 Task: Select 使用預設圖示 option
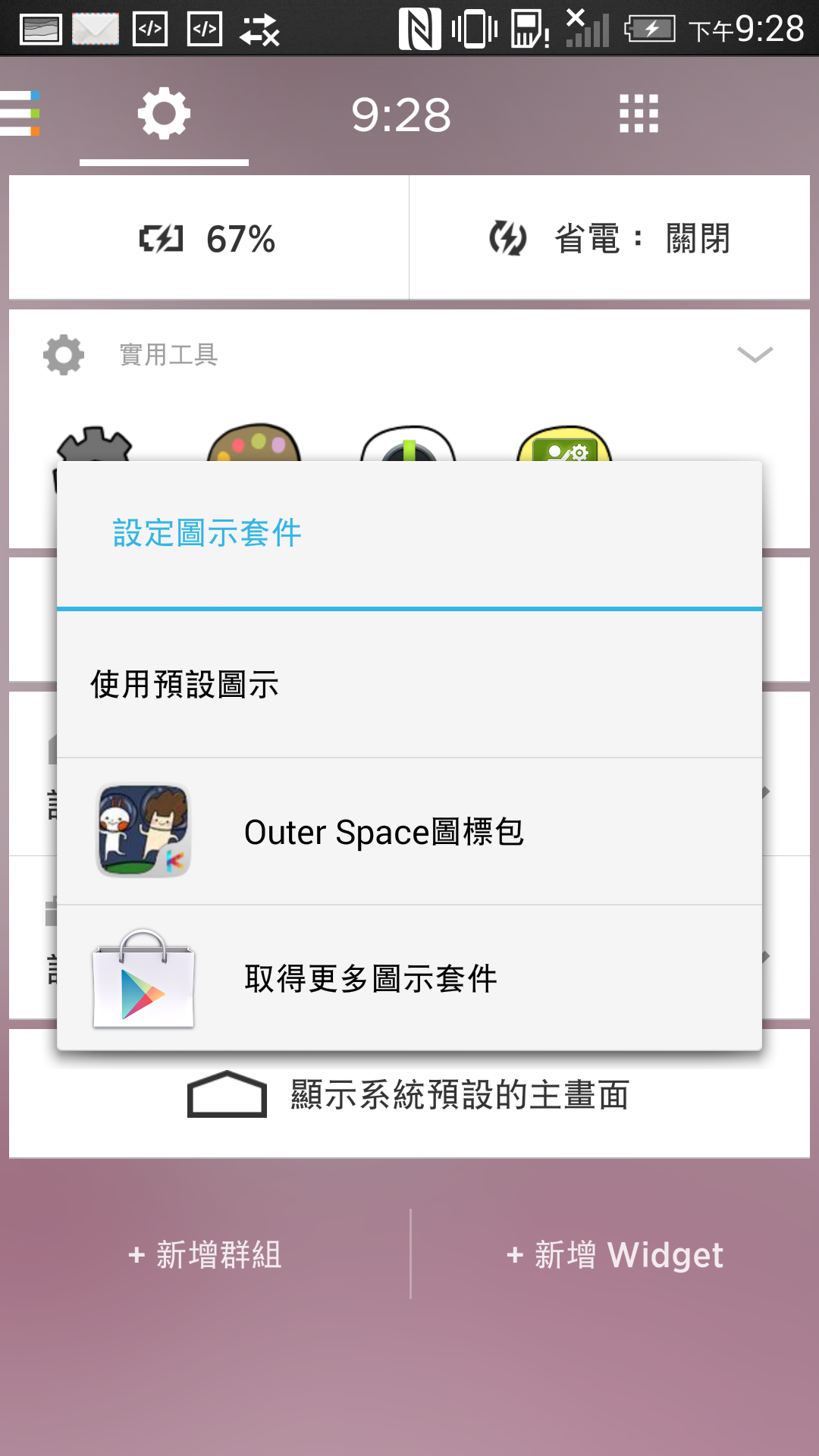point(409,684)
